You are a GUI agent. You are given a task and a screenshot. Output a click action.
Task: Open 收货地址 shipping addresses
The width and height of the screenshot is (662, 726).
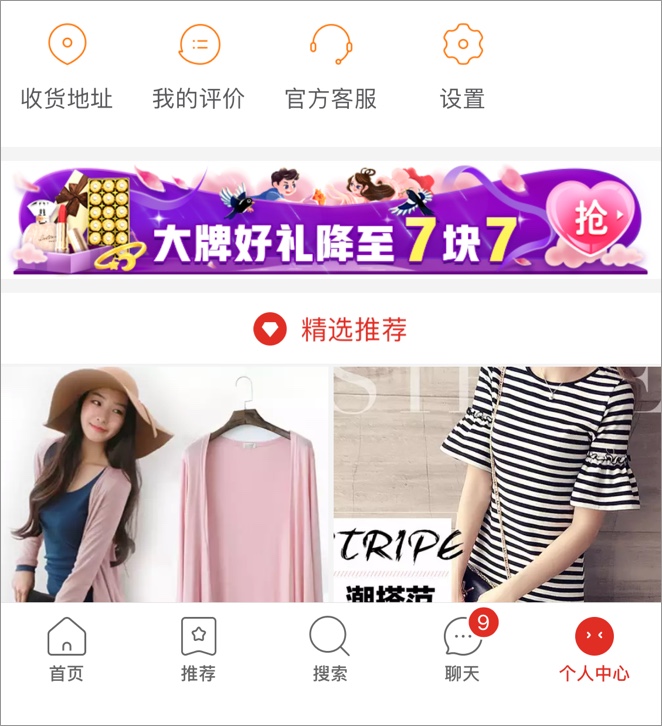(x=67, y=66)
